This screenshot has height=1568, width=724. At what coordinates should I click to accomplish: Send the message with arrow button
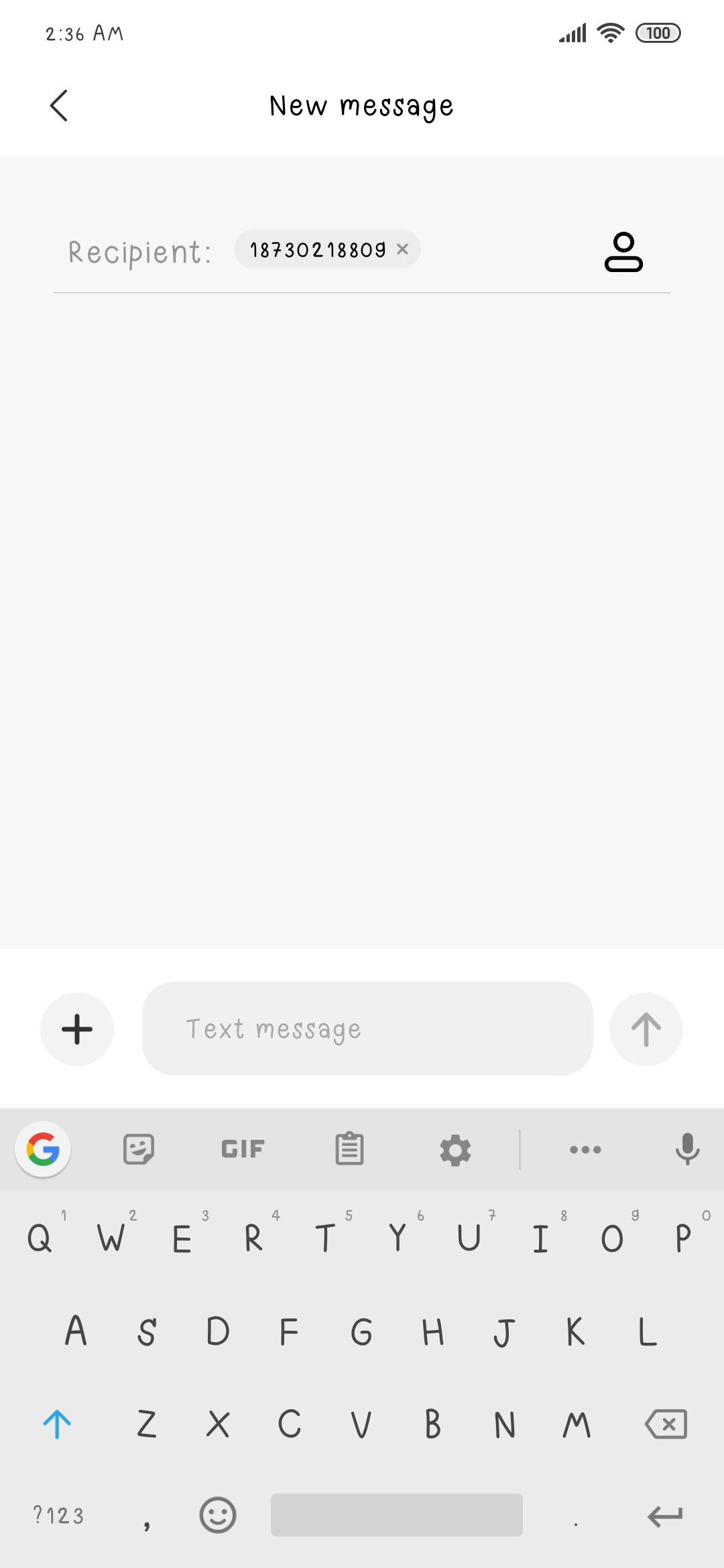646,1029
